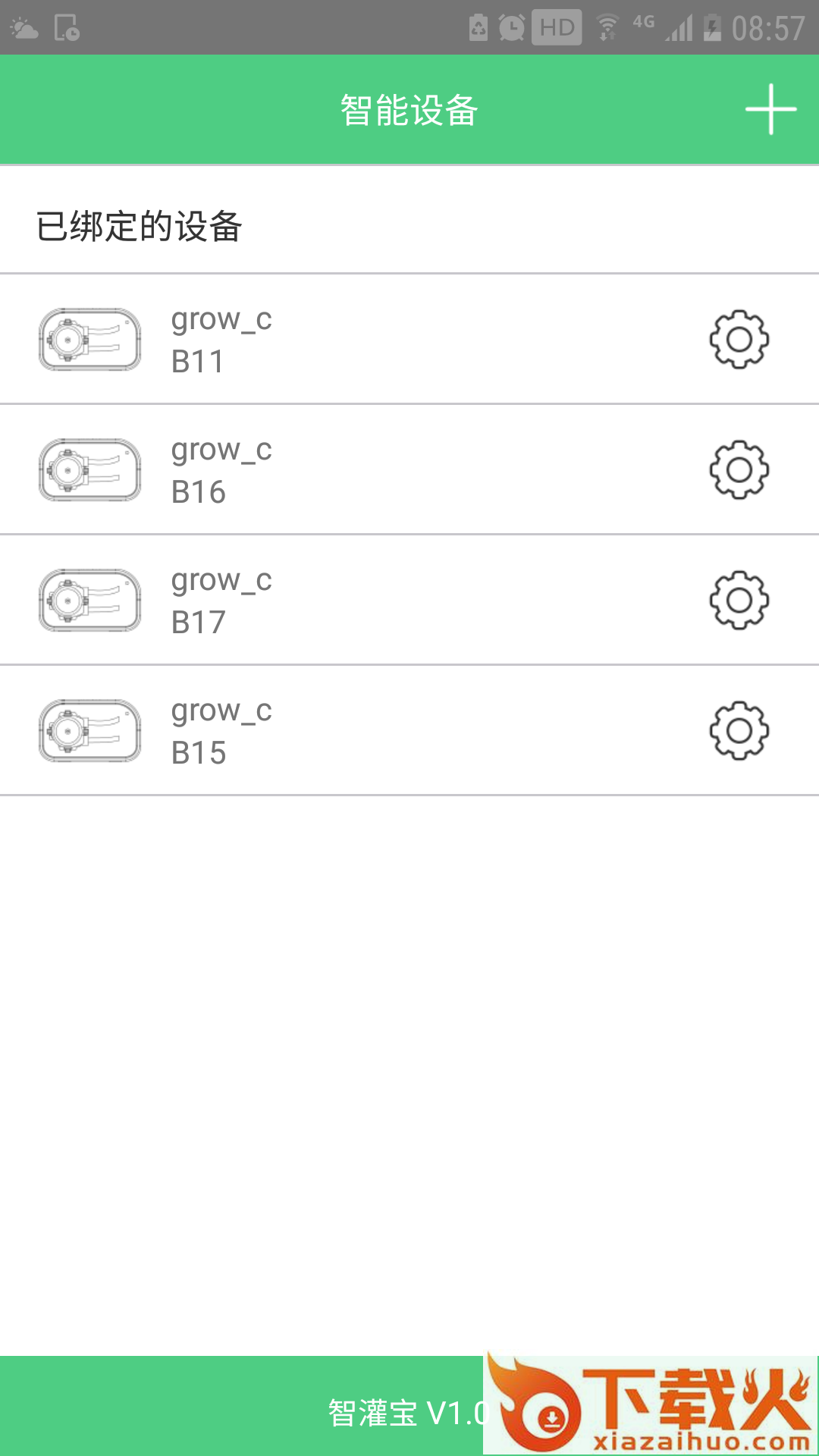Open settings for device B15
This screenshot has width=819, height=1456.
(739, 731)
